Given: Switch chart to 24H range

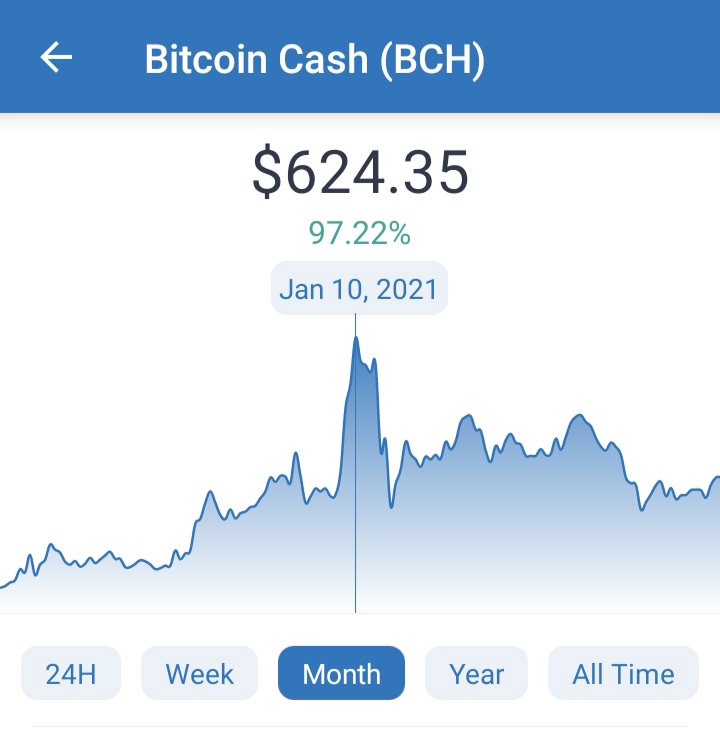Looking at the screenshot, I should pos(71,673).
